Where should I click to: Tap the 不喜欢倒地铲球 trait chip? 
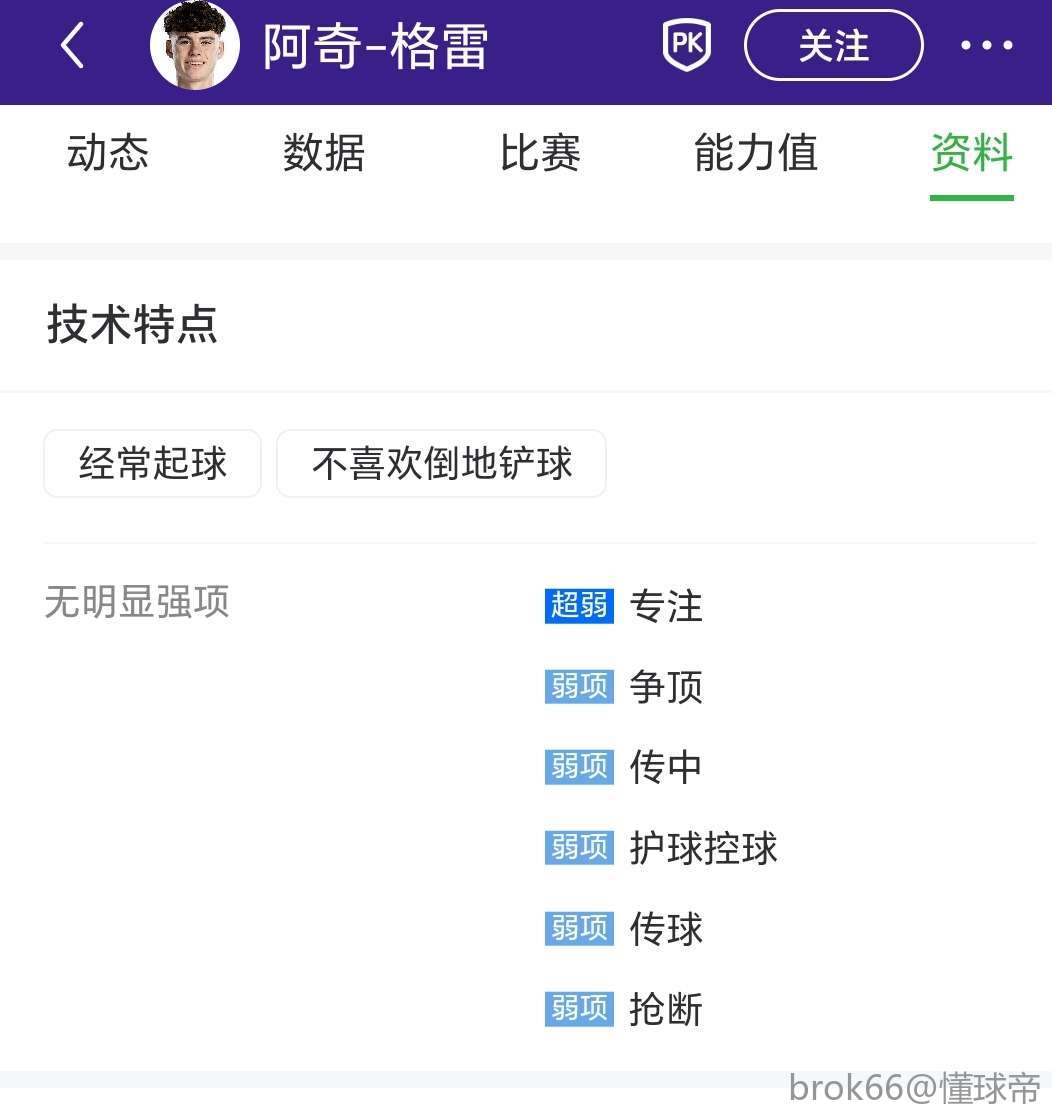441,464
